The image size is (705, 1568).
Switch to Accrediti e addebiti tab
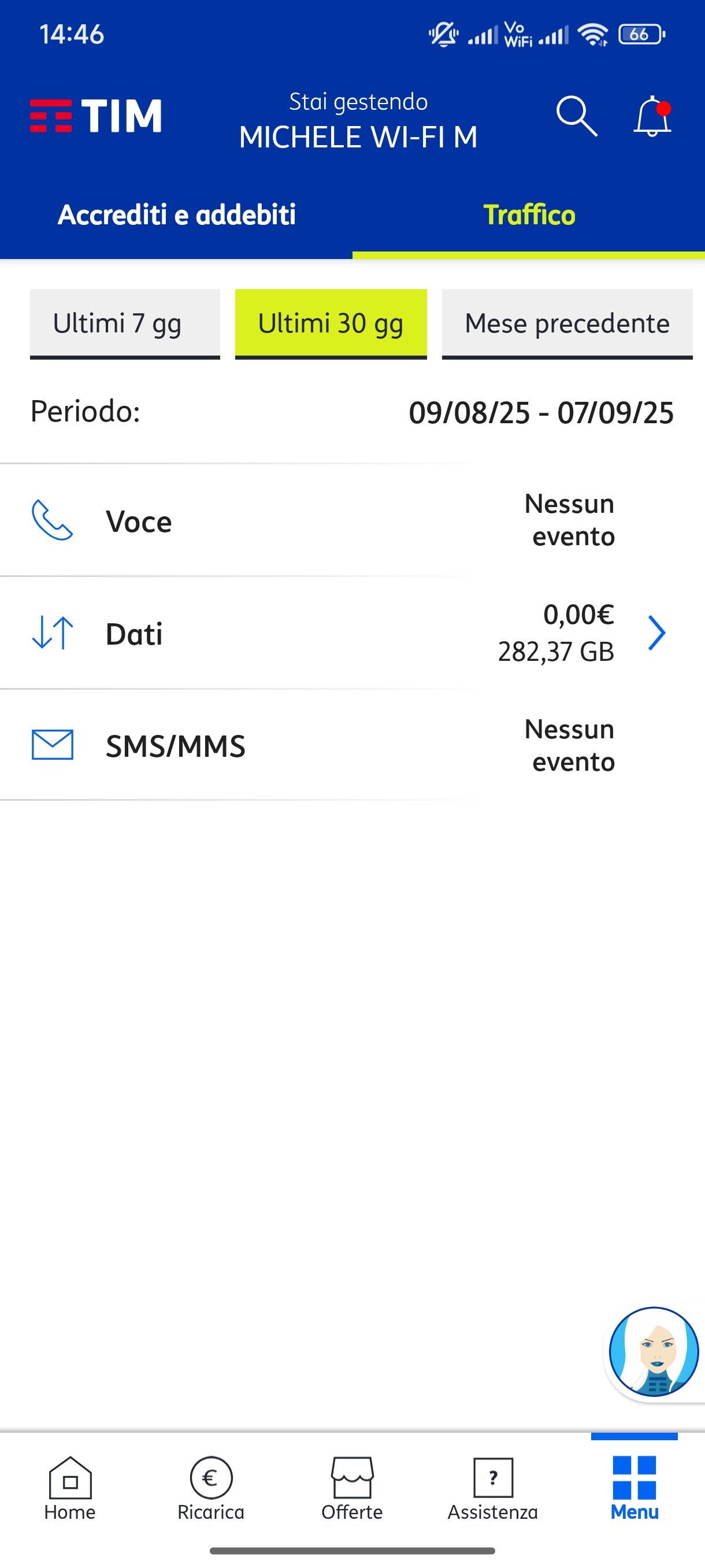point(176,215)
